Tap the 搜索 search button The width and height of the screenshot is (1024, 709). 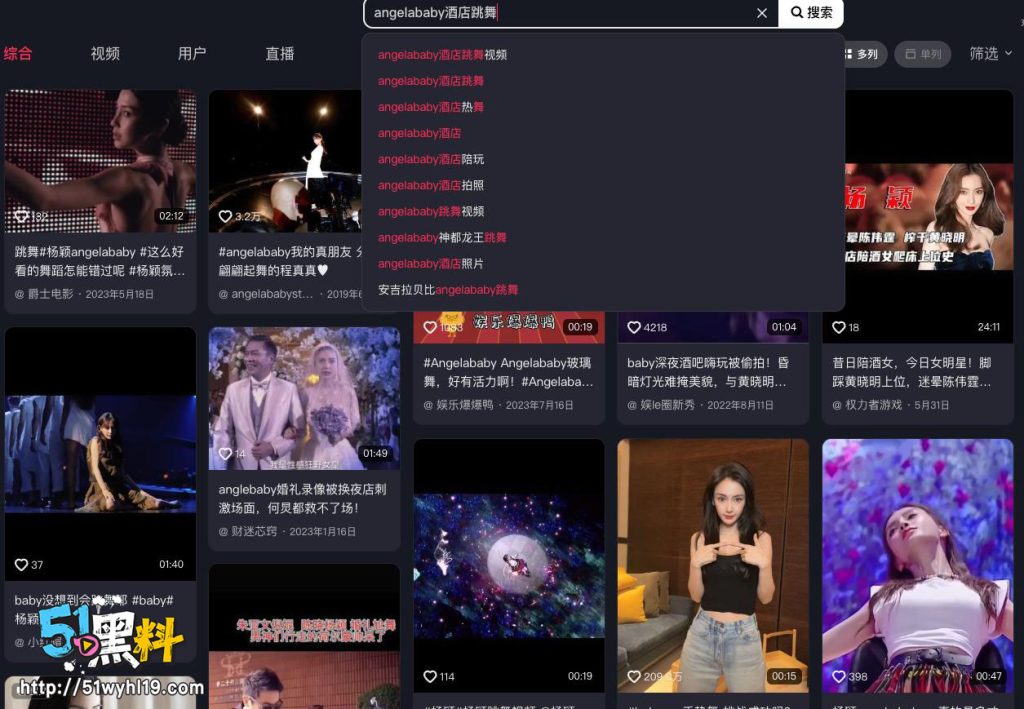[x=811, y=13]
